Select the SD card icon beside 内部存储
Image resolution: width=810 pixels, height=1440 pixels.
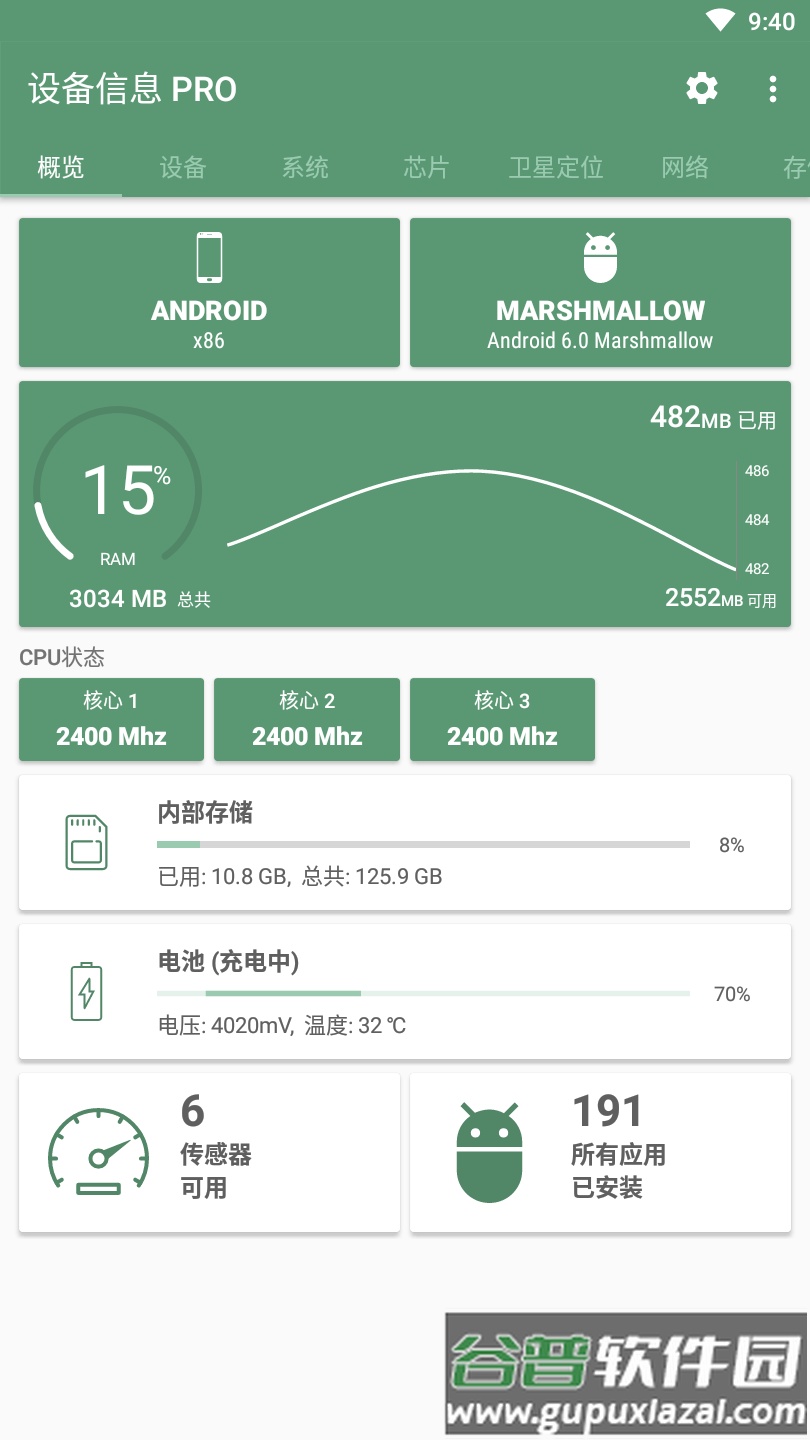[x=86, y=843]
